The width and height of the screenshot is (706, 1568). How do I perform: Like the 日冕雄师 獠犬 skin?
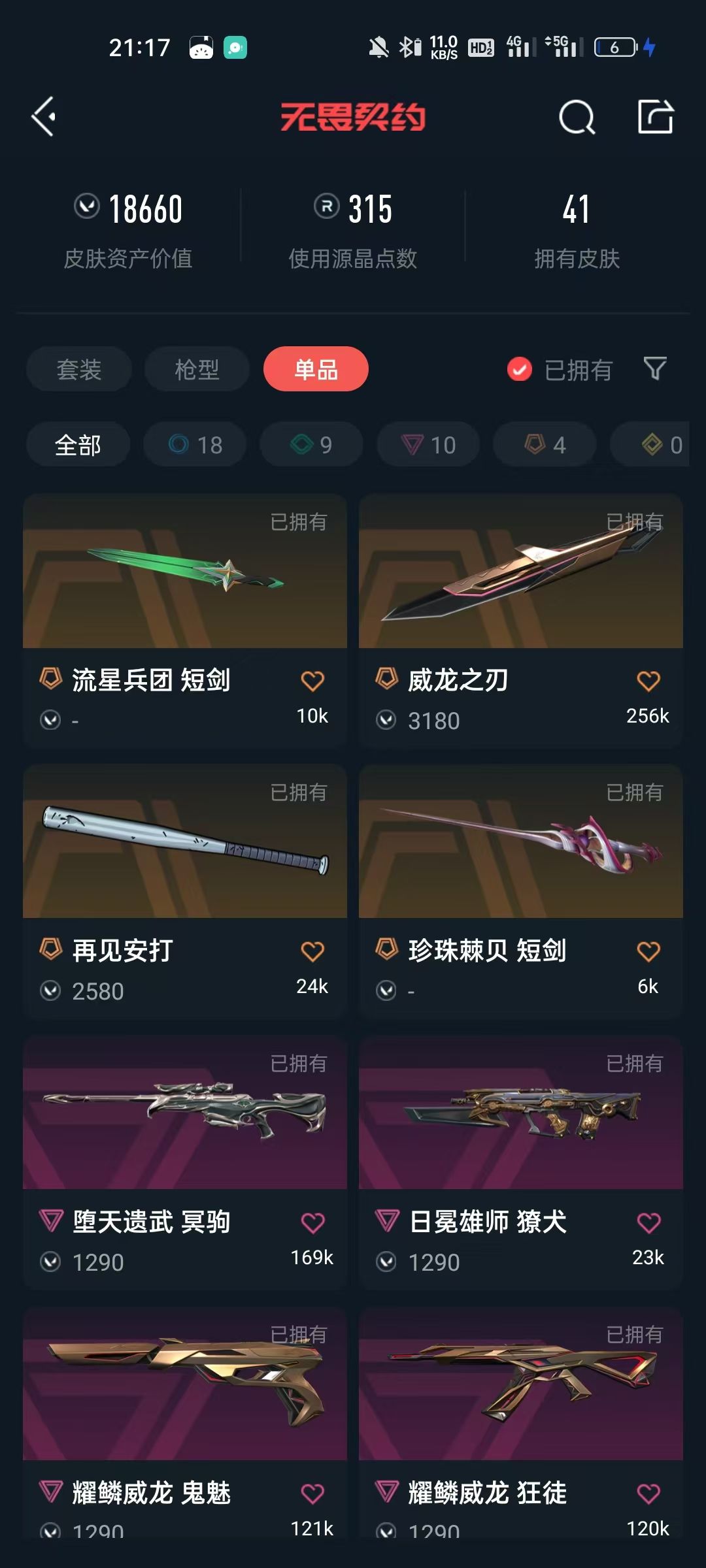pyautogui.click(x=648, y=1222)
